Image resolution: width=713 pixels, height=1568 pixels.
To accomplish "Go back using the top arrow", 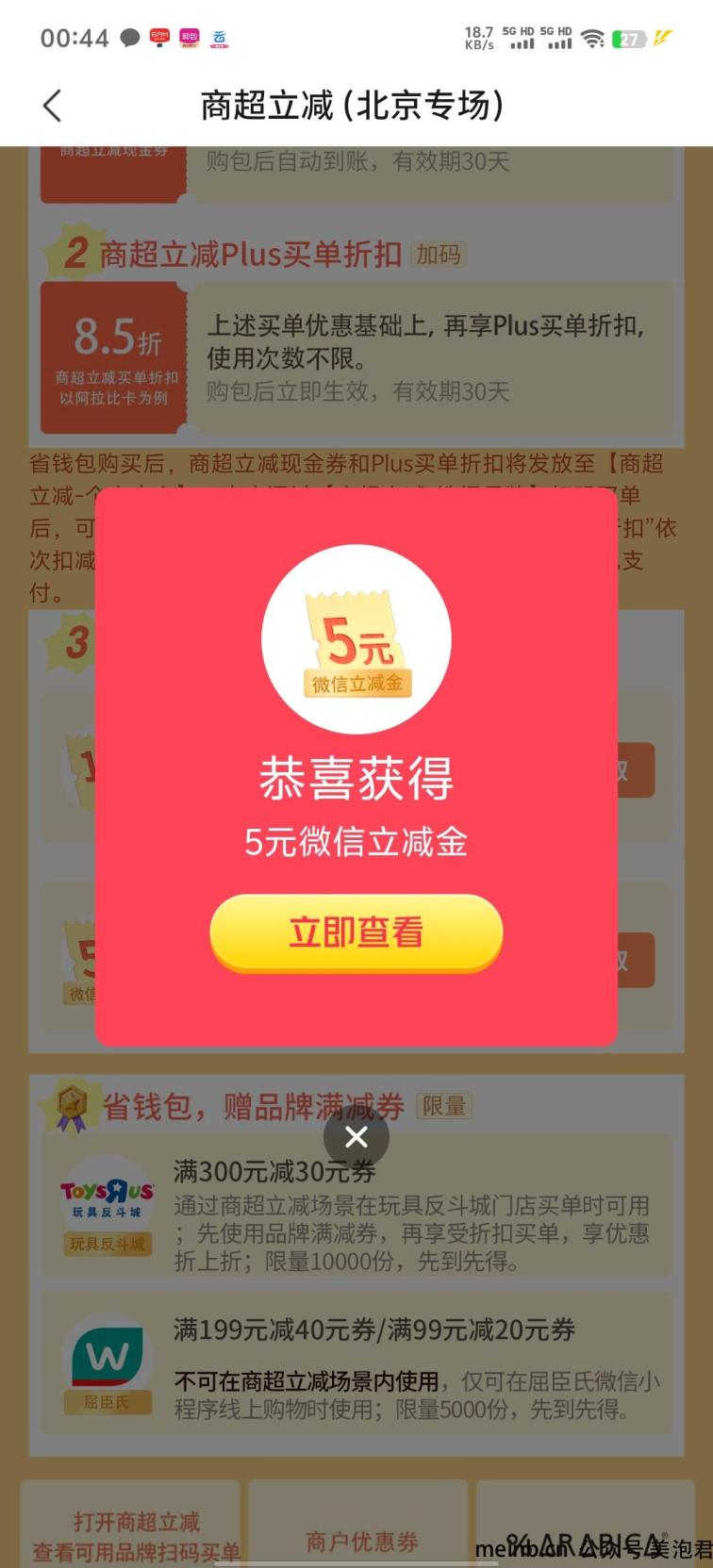I will [x=53, y=106].
